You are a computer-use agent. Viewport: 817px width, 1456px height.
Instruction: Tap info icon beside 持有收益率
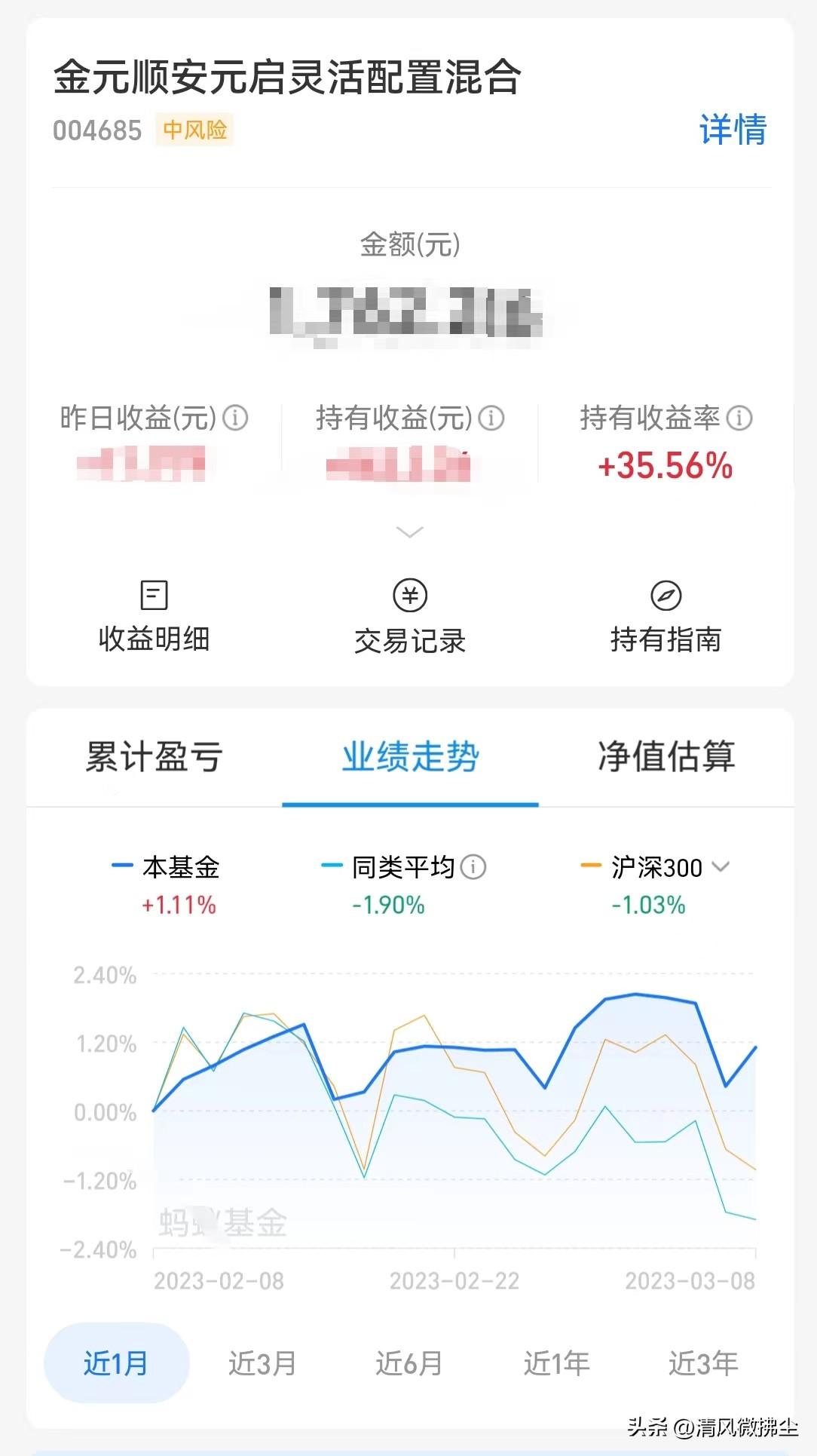pyautogui.click(x=739, y=418)
